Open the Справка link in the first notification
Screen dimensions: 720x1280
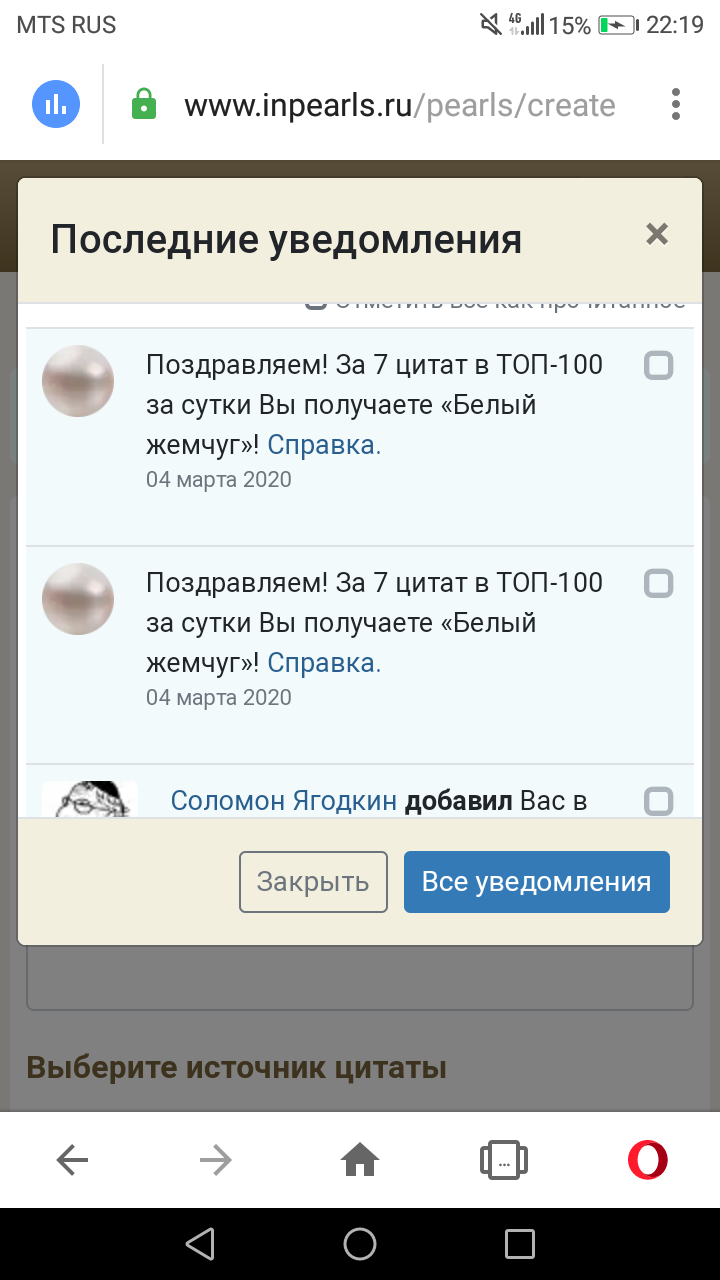pos(324,445)
